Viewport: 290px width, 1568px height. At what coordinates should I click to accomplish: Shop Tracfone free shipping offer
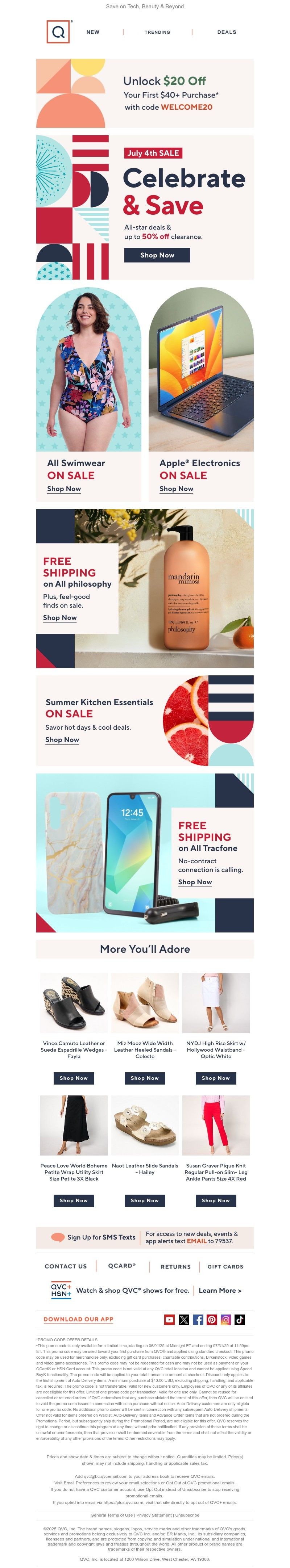[x=195, y=882]
